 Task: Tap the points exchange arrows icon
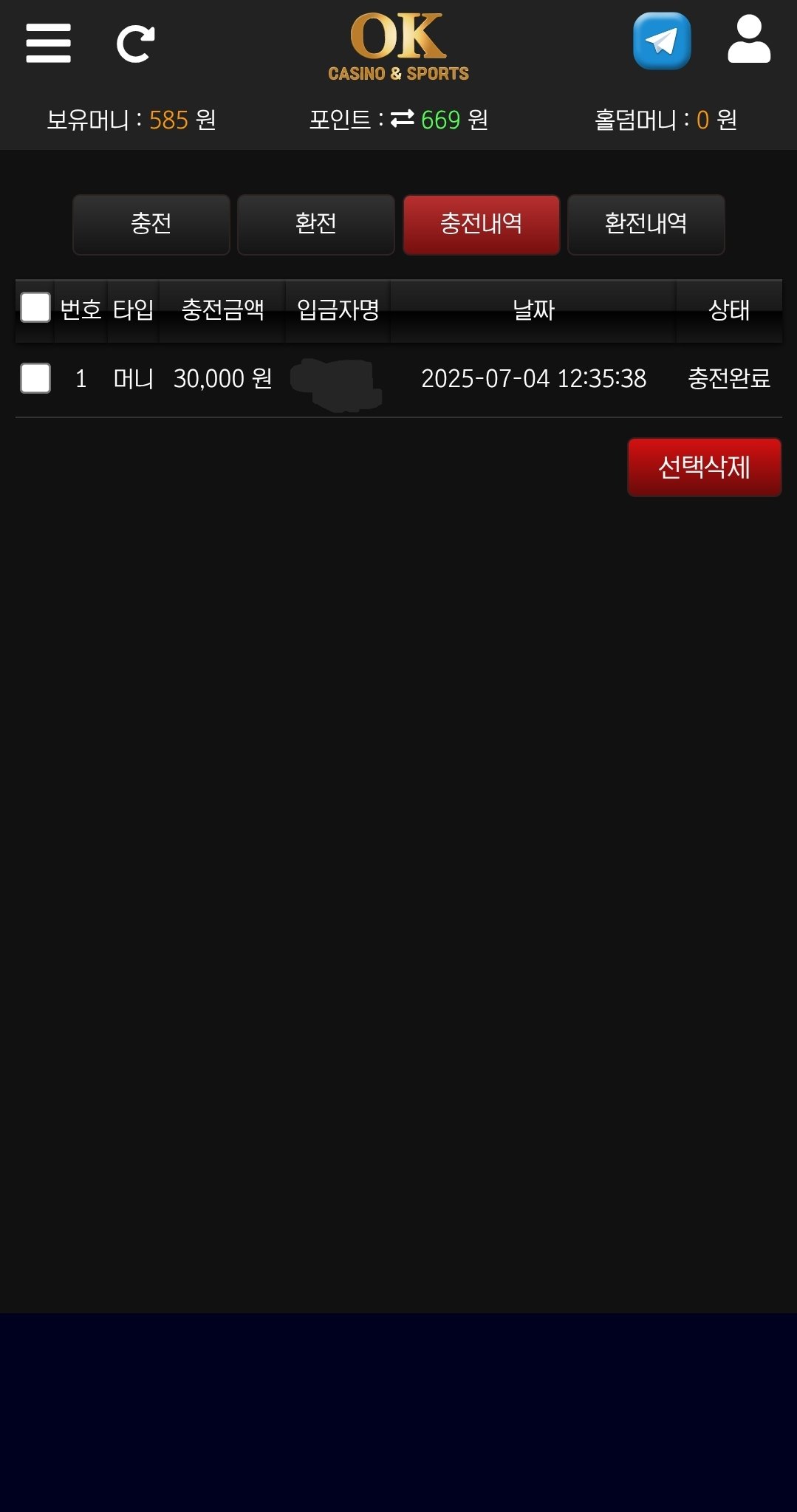403,118
